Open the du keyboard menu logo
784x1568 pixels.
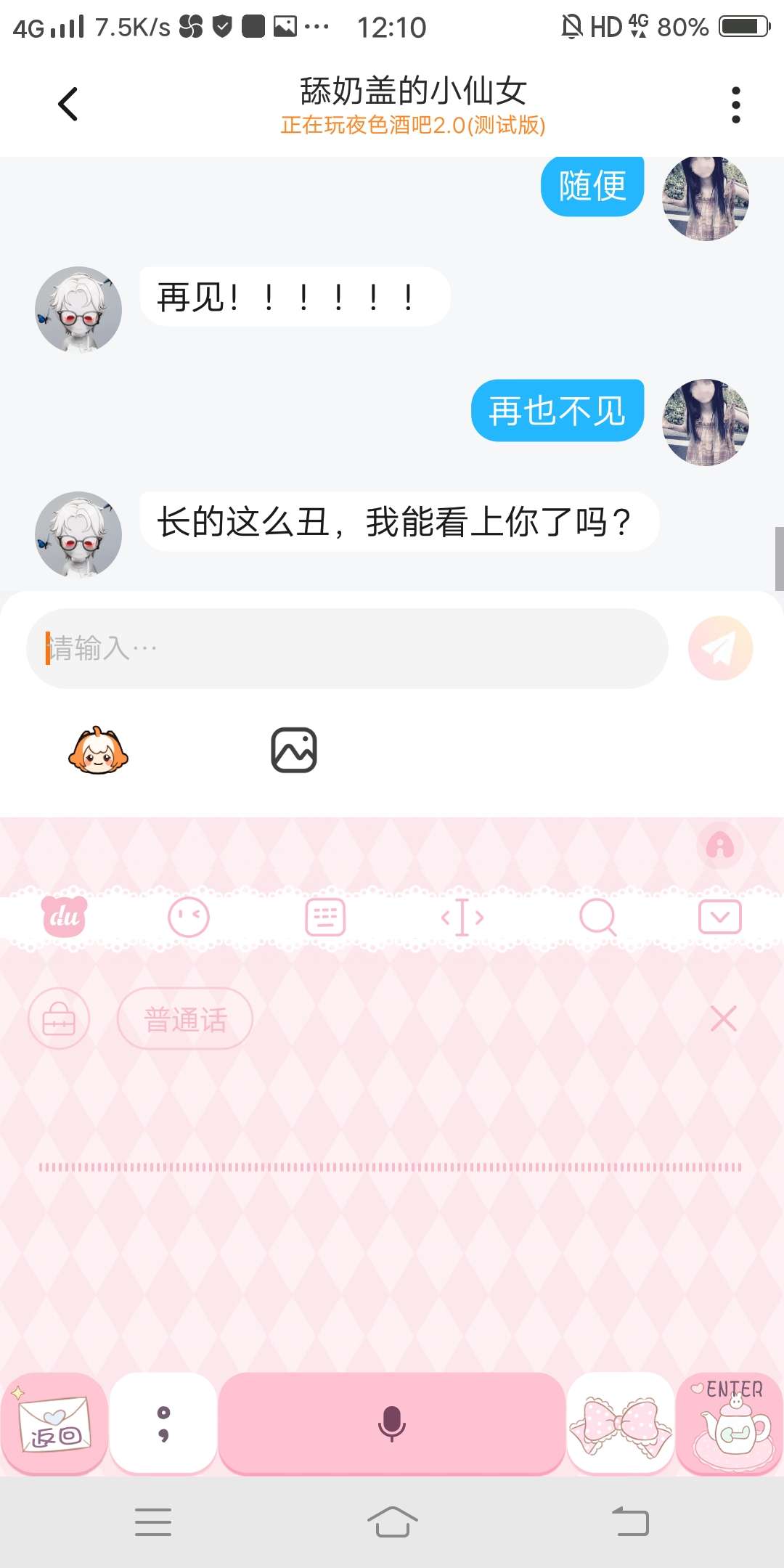[x=65, y=917]
